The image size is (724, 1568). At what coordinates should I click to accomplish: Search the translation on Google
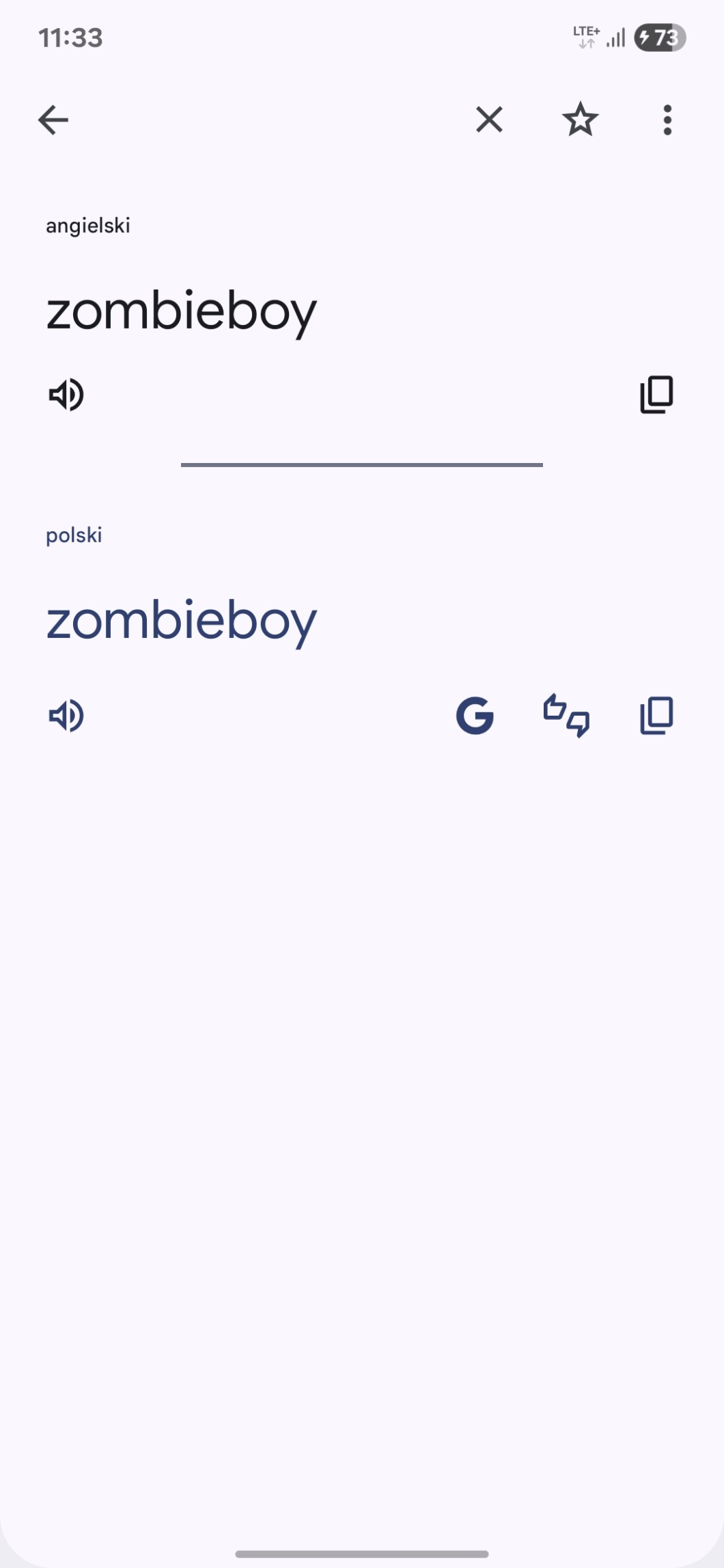pos(475,716)
